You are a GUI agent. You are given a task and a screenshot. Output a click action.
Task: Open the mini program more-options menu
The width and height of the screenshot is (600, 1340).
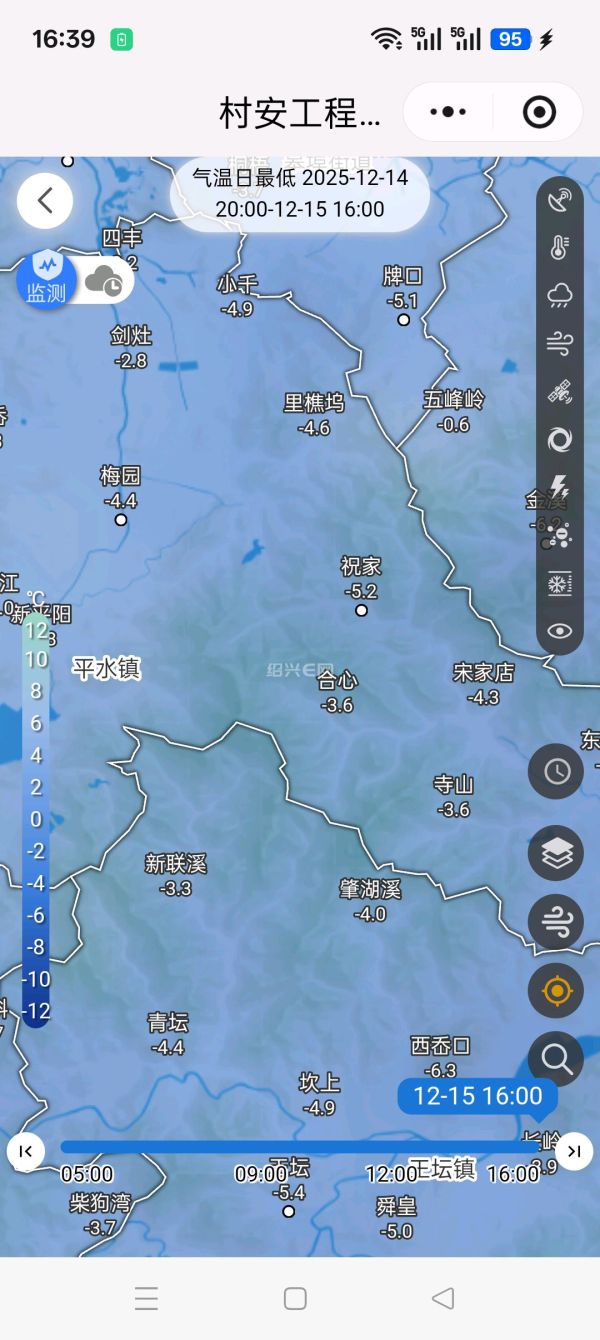[x=448, y=112]
